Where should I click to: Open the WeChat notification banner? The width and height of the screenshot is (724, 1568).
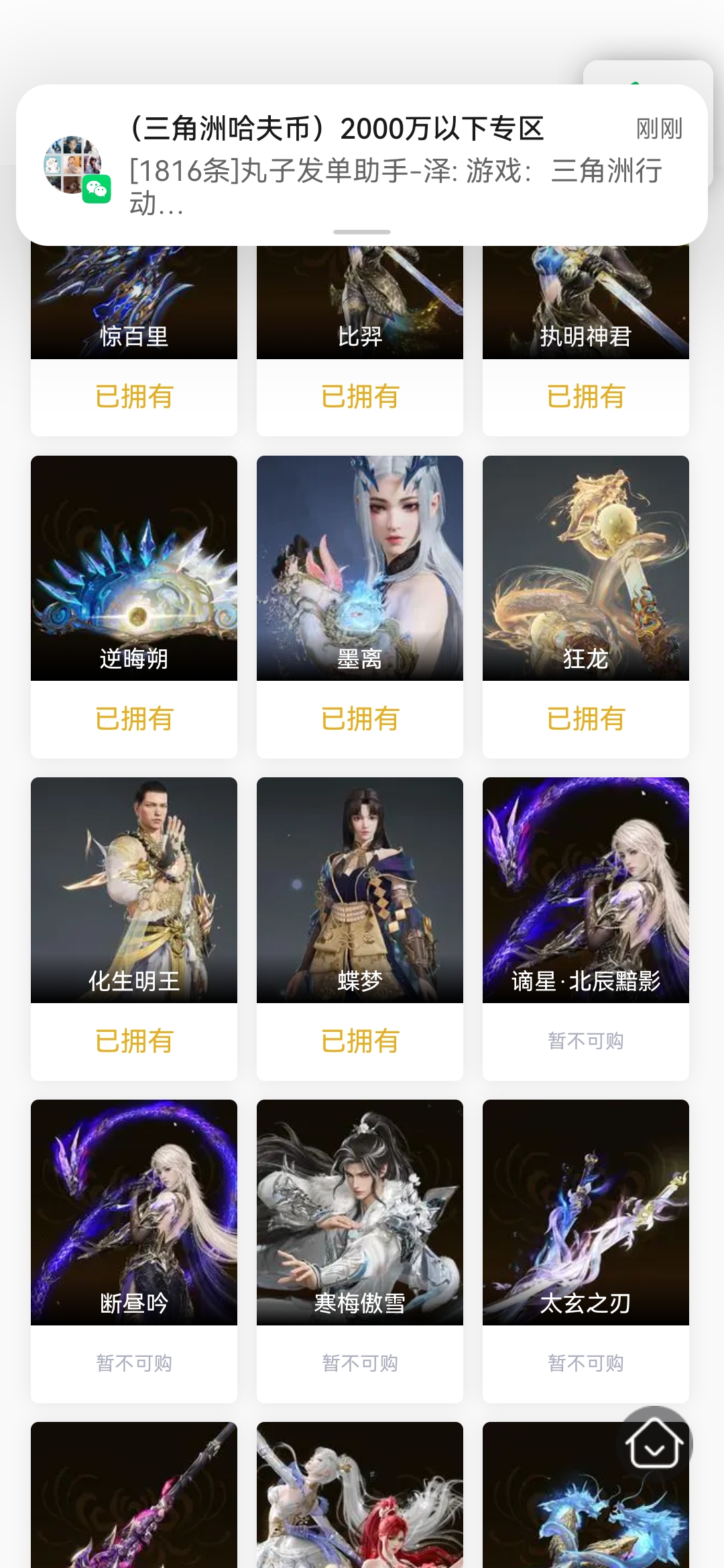coord(362,164)
